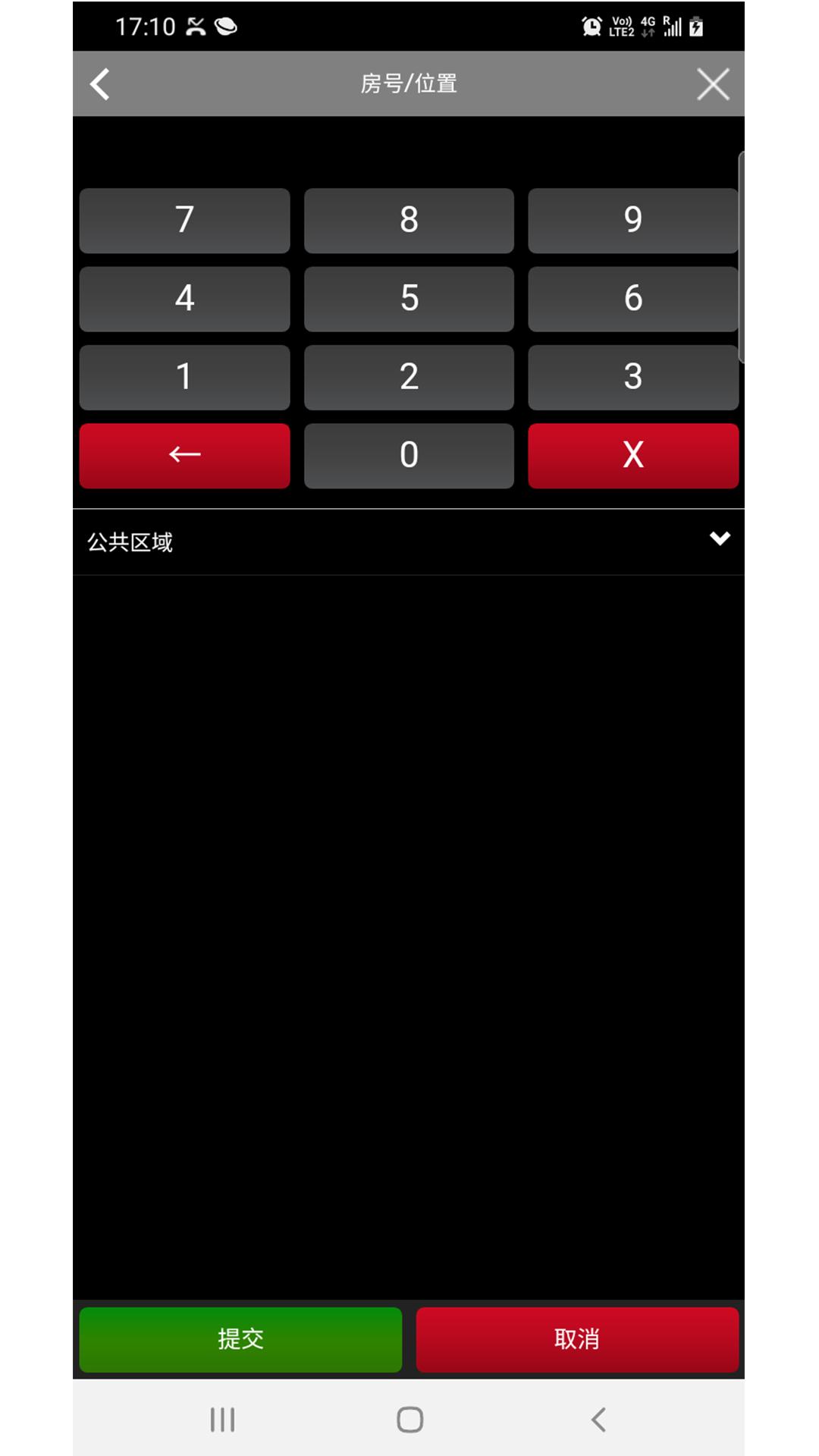Enter digit 7 on the keypad
This screenshot has width=819, height=1456.
(185, 221)
